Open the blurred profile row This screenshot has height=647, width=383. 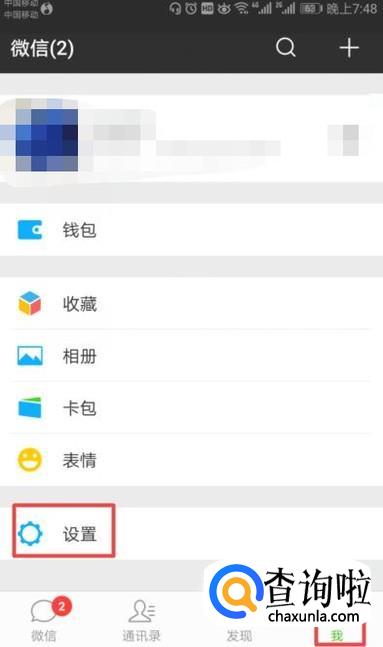click(x=192, y=138)
